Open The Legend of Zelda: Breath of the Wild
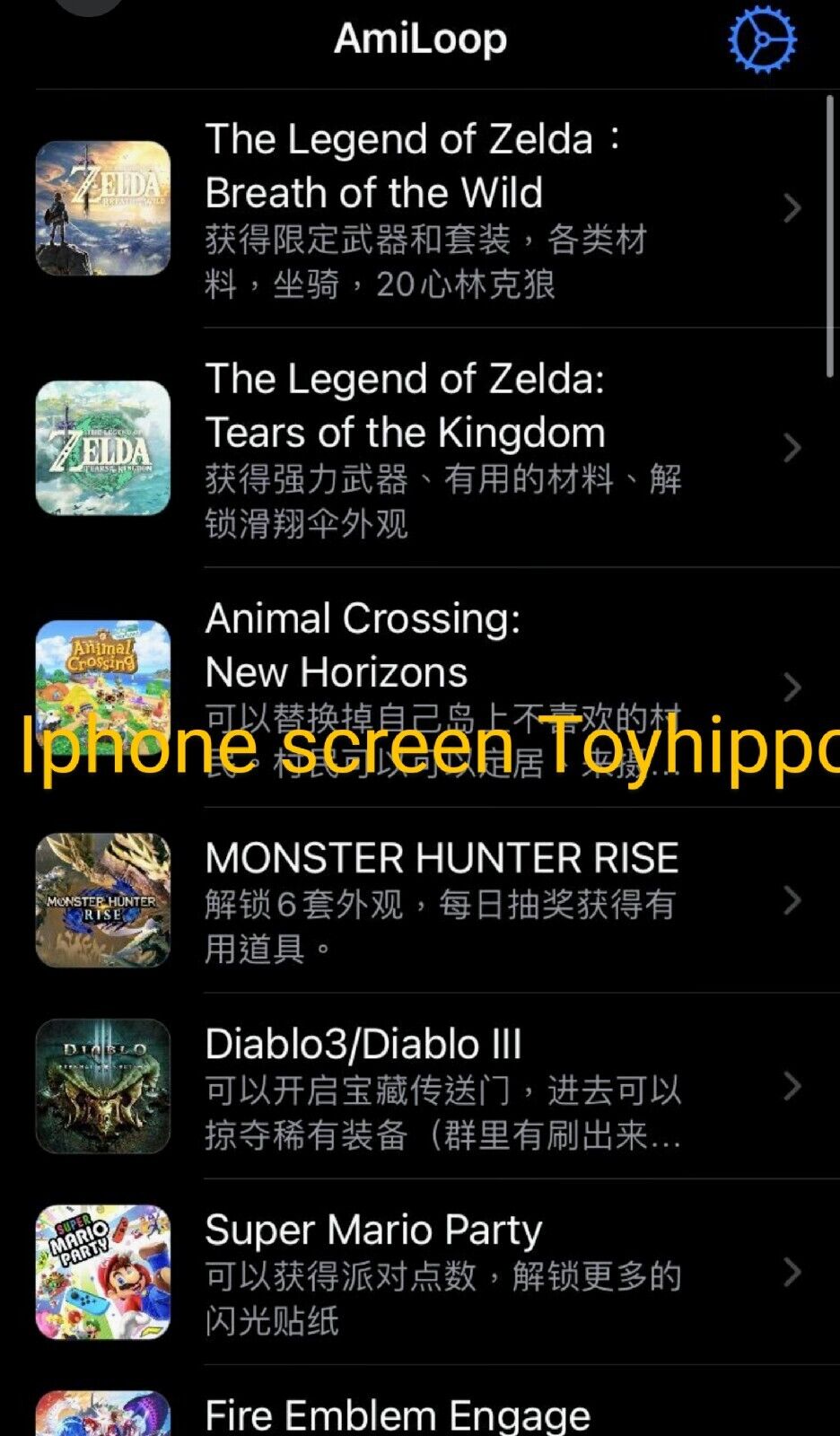Image resolution: width=840 pixels, height=1436 pixels. coord(422,208)
